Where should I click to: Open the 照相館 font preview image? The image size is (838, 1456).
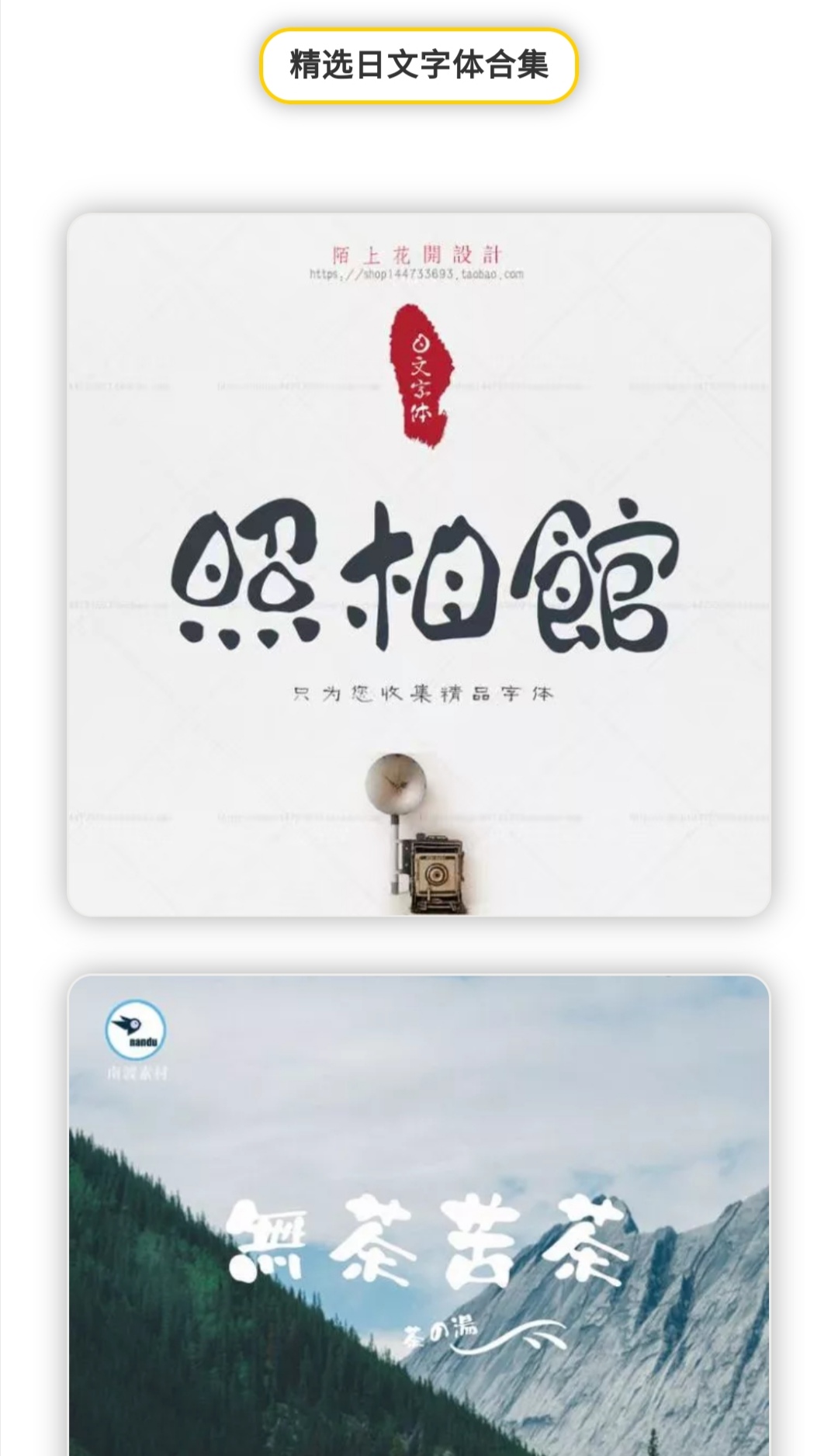click(419, 565)
